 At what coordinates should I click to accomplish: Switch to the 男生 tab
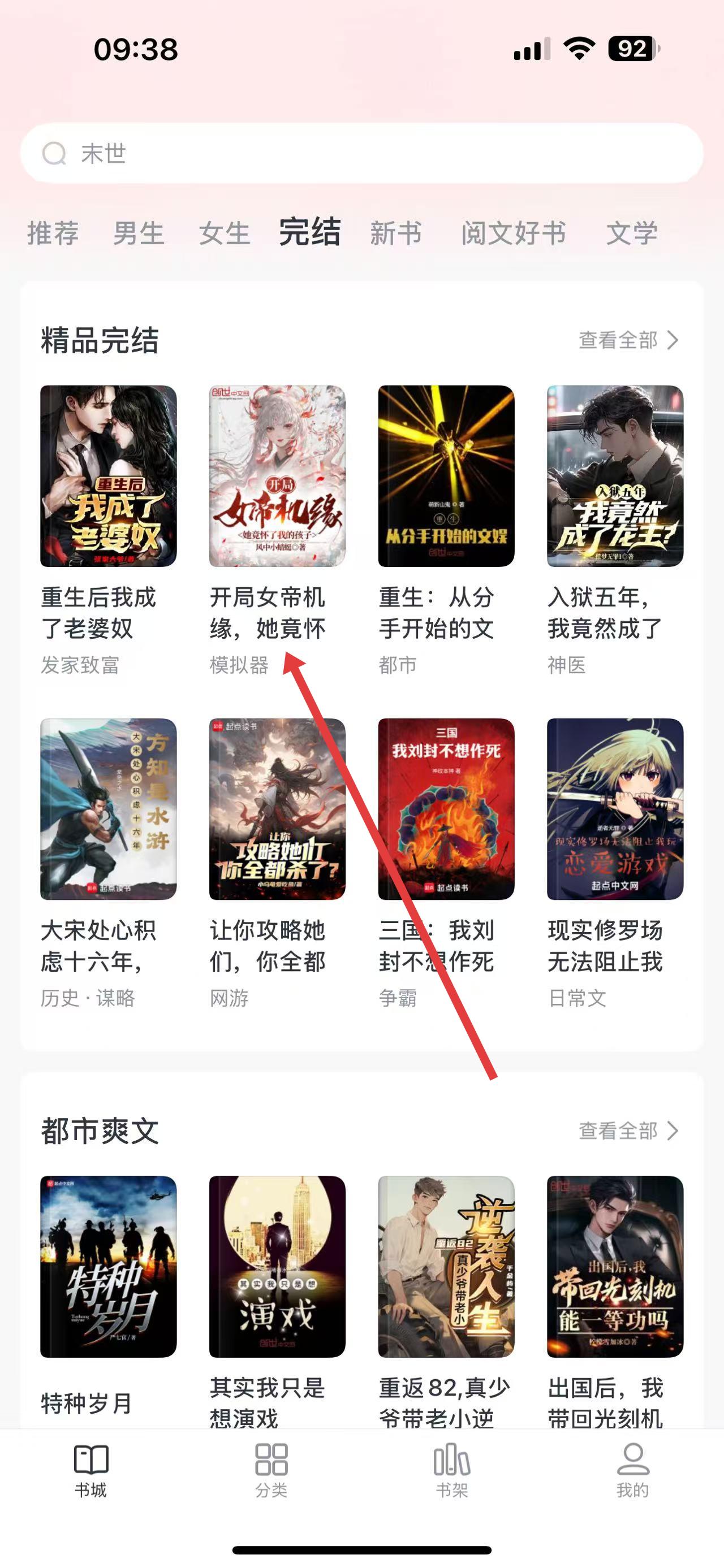click(139, 233)
